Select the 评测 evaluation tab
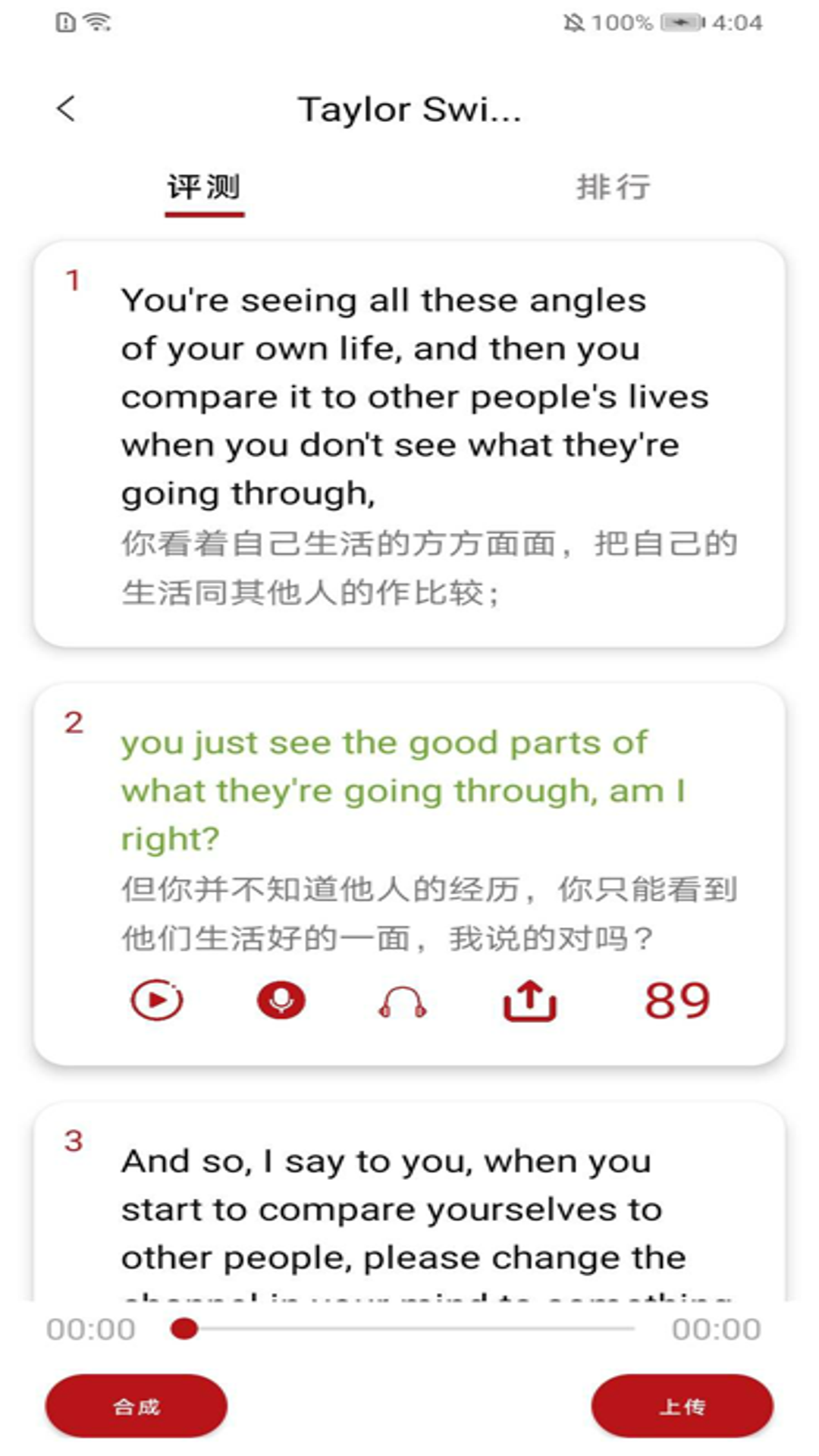Viewport: 819px width, 1456px height. coord(205,187)
